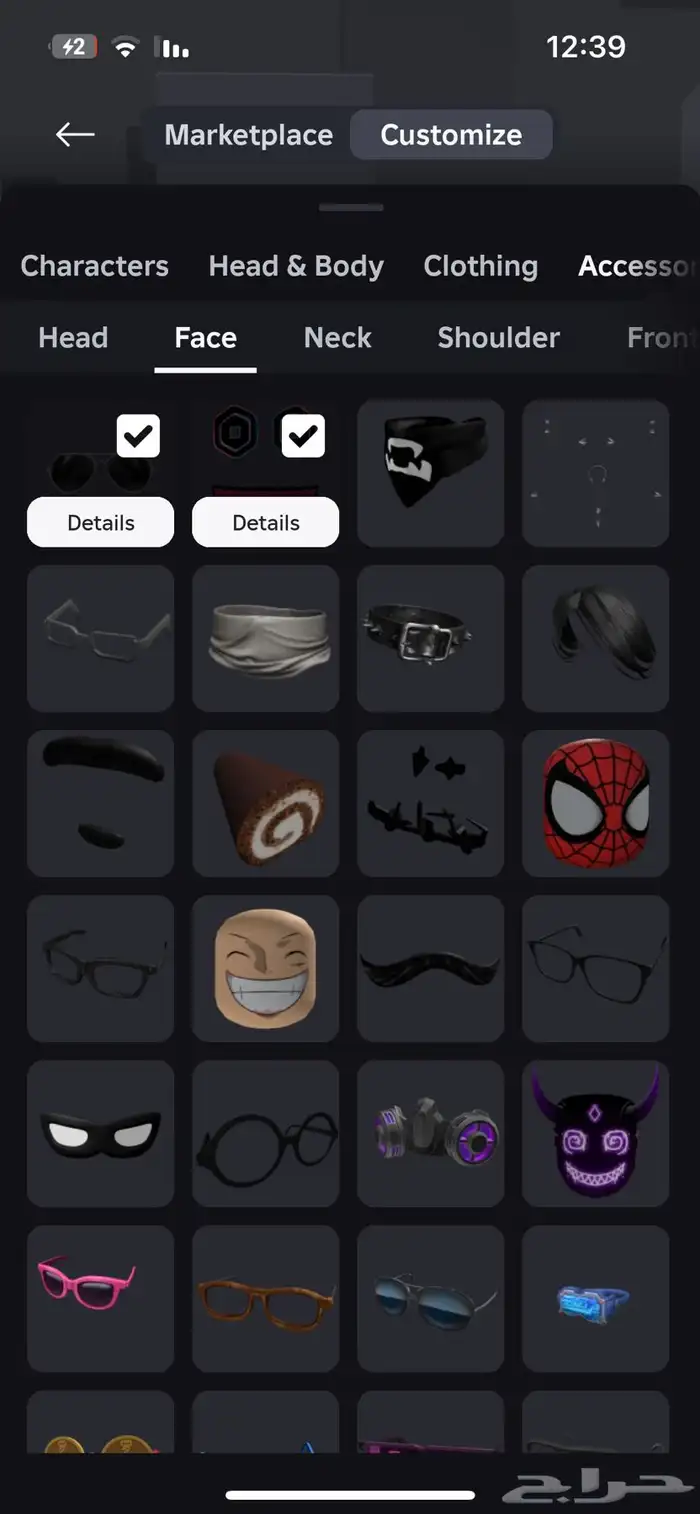Equip the black bandana mask

[x=430, y=473]
